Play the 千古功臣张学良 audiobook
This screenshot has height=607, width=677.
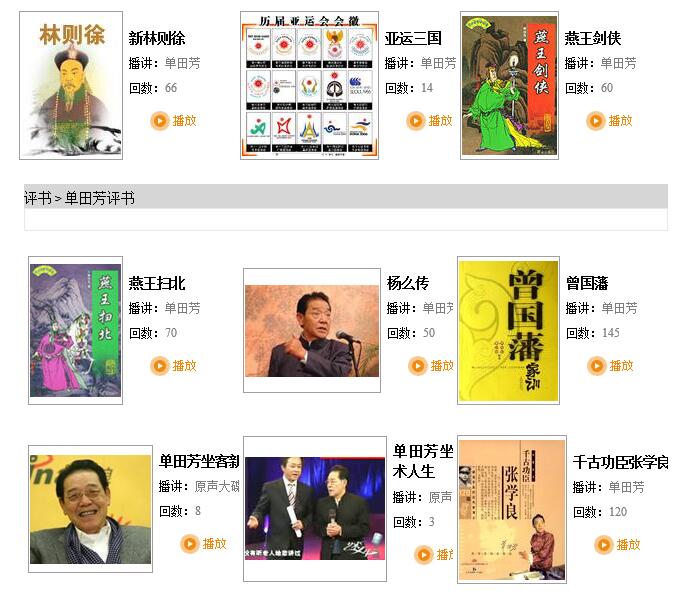pyautogui.click(x=617, y=545)
